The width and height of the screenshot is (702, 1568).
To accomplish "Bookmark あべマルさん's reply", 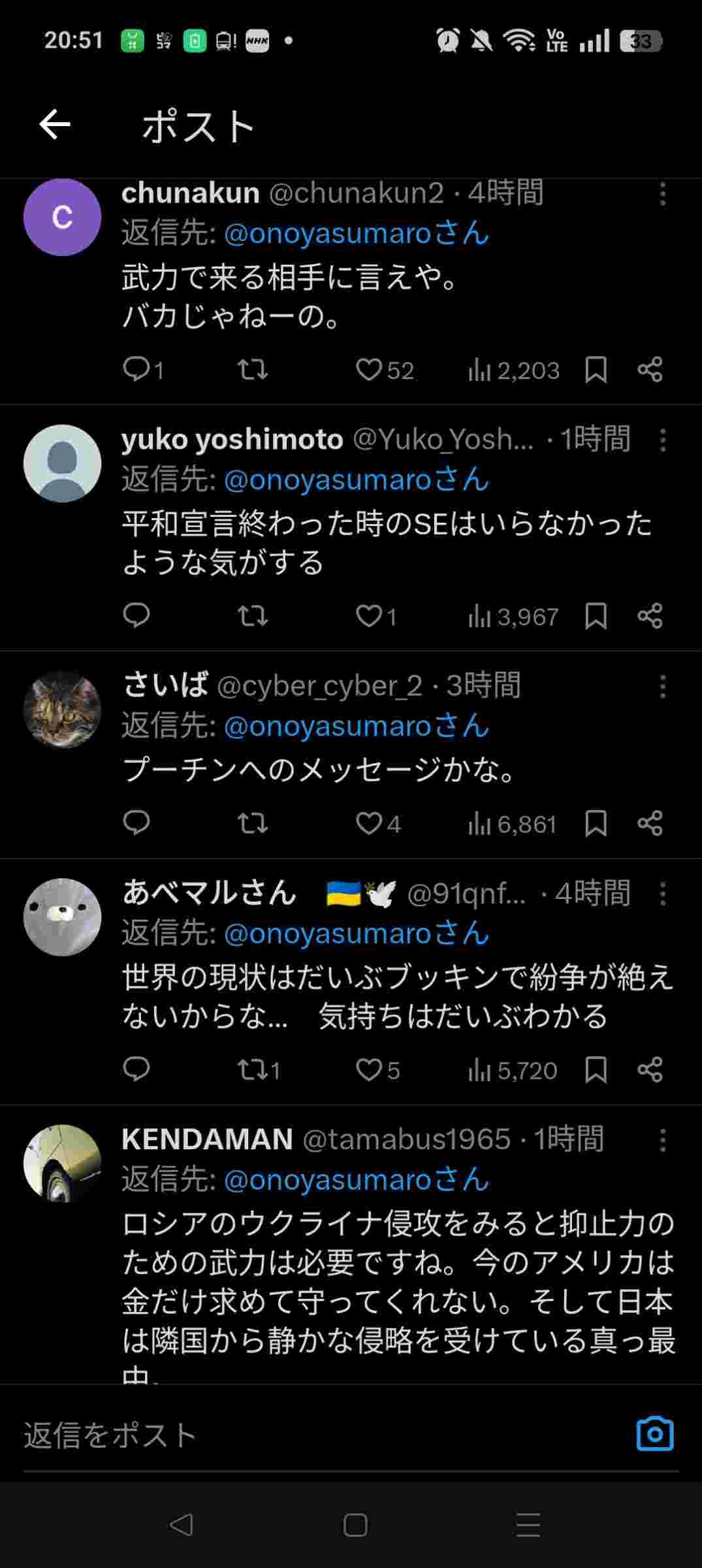I will [596, 1070].
